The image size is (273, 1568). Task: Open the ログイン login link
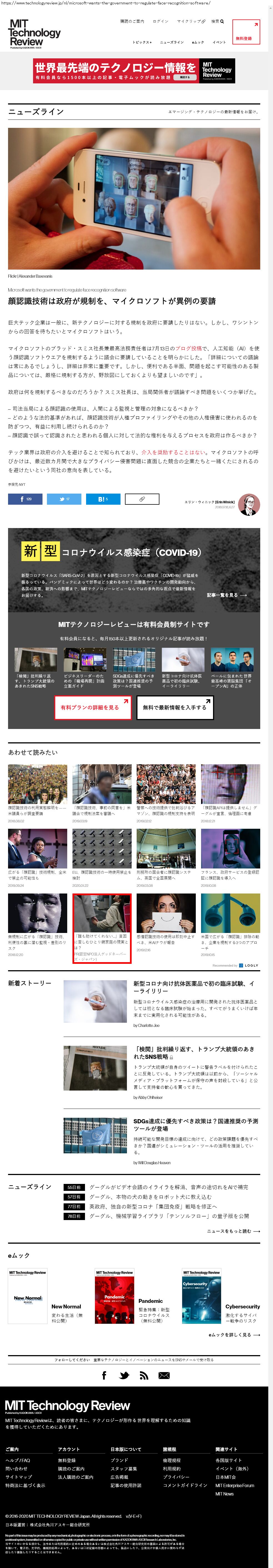point(161,21)
